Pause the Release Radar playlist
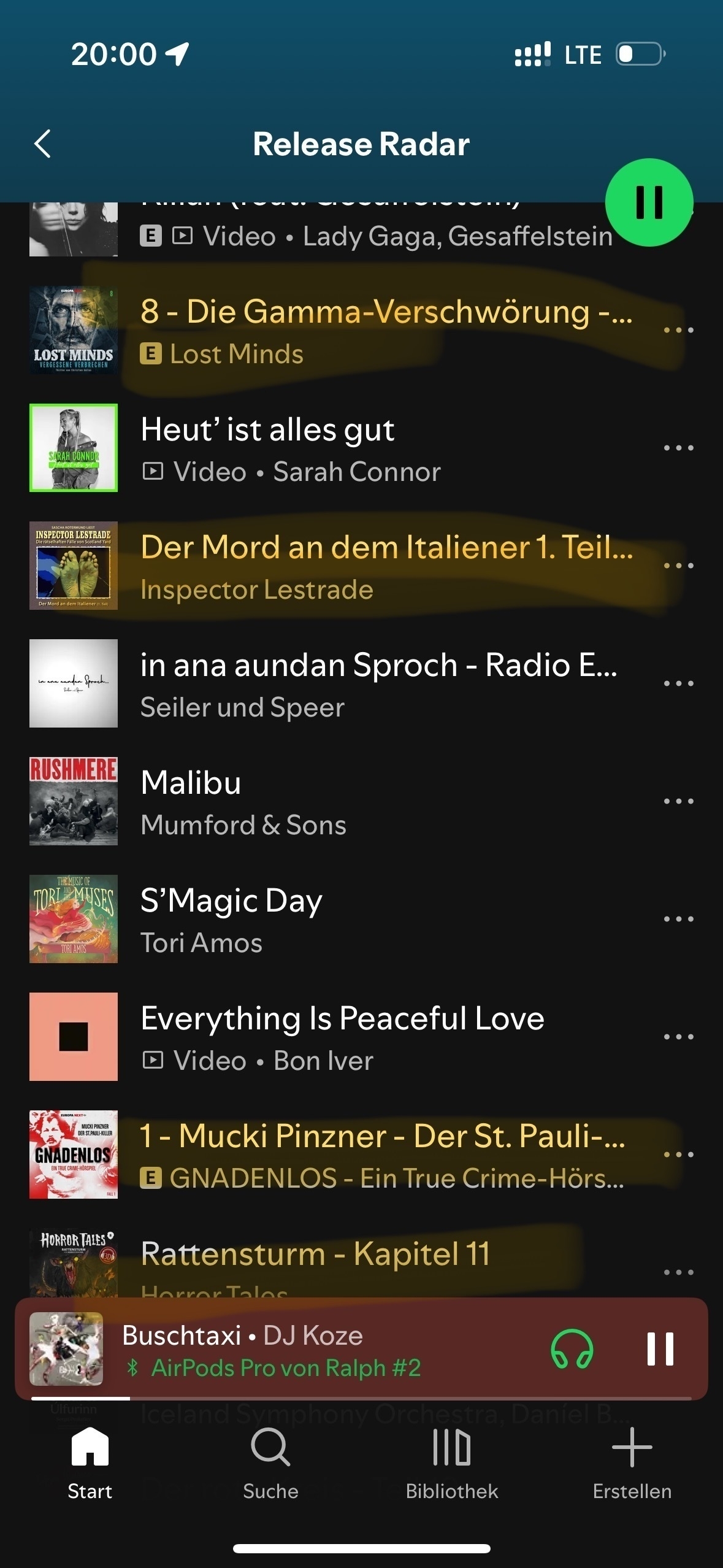Image resolution: width=723 pixels, height=1568 pixels. click(649, 202)
